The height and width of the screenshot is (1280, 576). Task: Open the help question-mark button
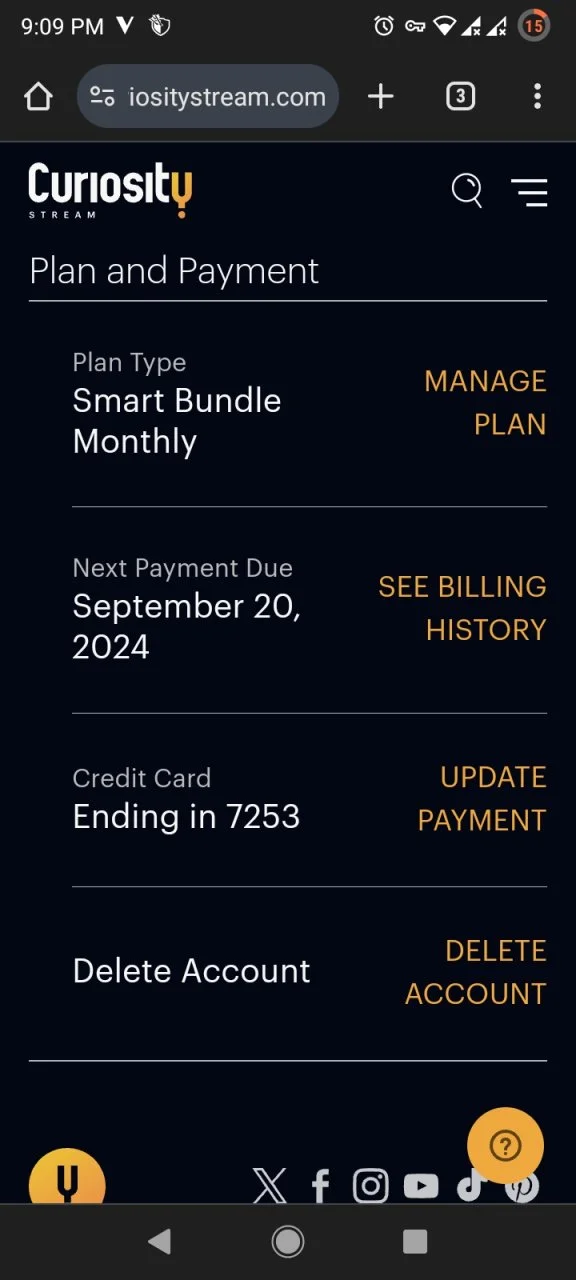click(505, 1146)
